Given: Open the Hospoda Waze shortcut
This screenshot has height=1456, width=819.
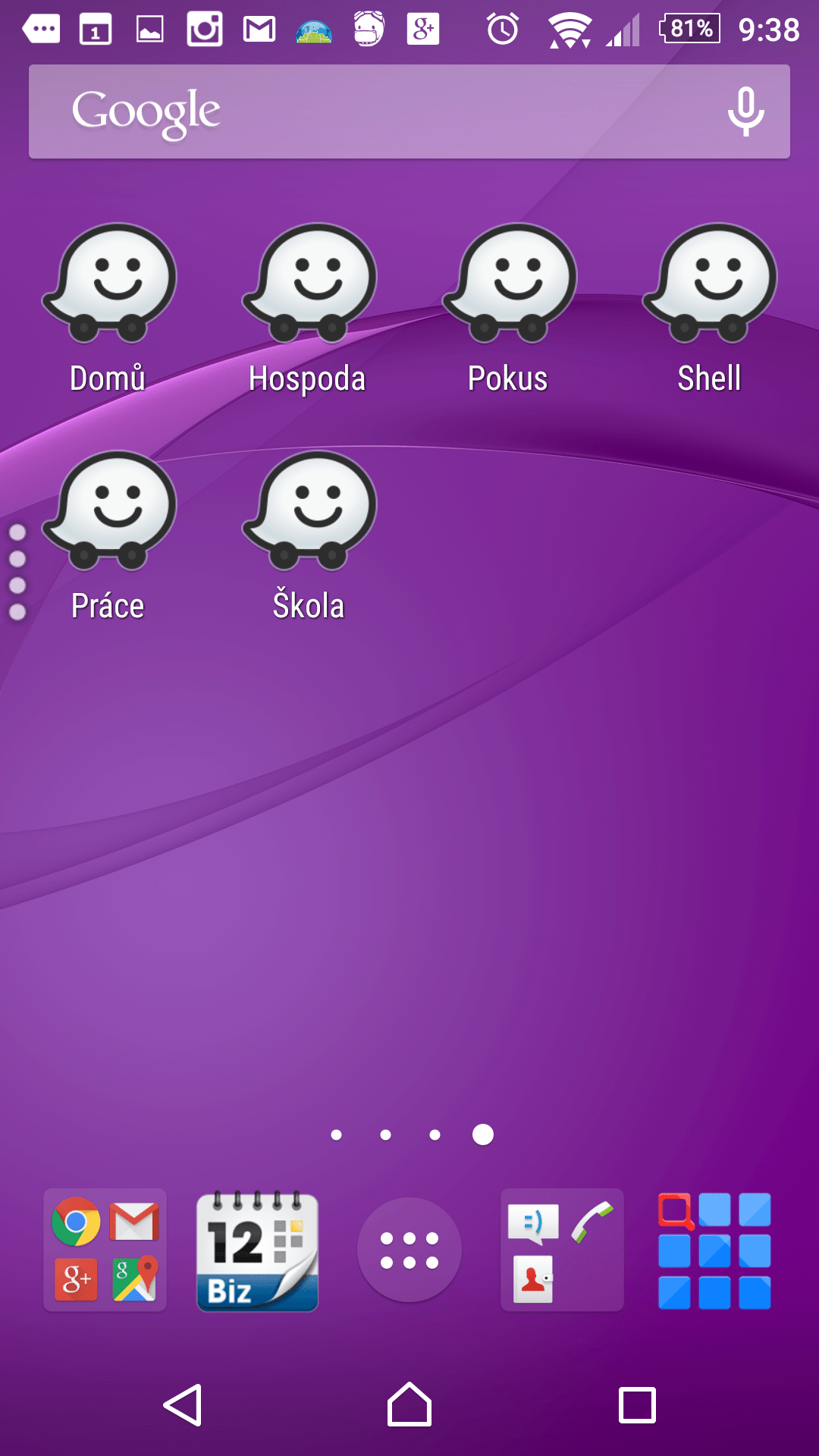Looking at the screenshot, I should (x=309, y=309).
